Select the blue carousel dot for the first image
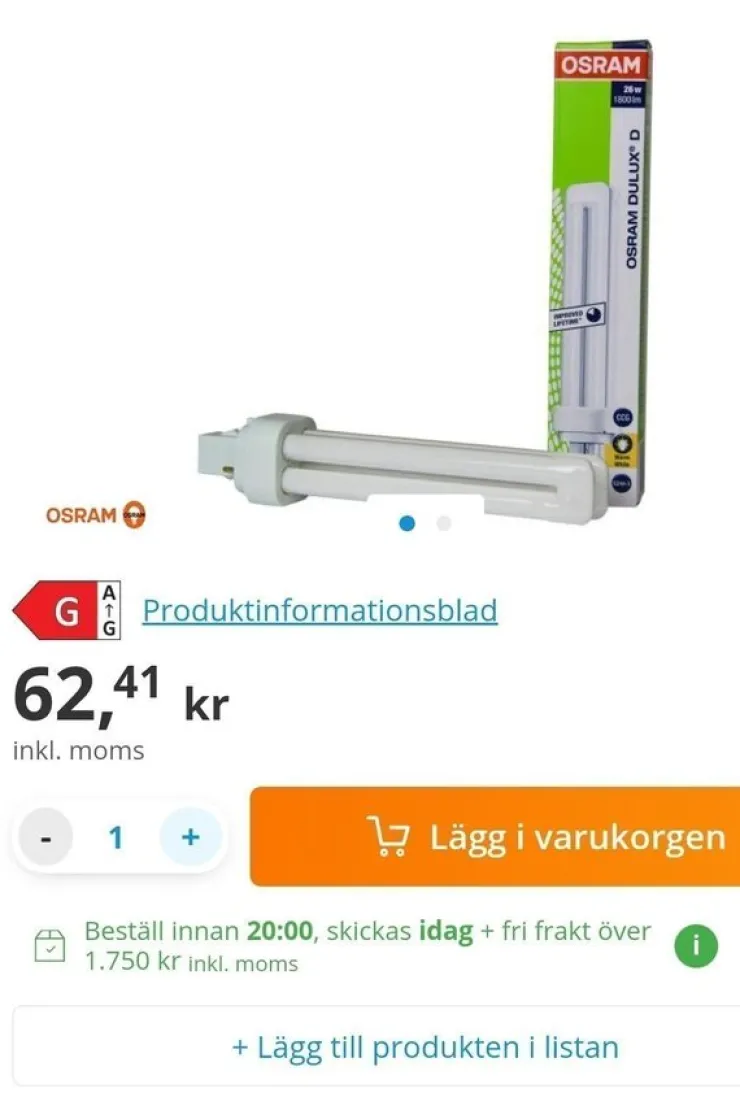 (406, 522)
